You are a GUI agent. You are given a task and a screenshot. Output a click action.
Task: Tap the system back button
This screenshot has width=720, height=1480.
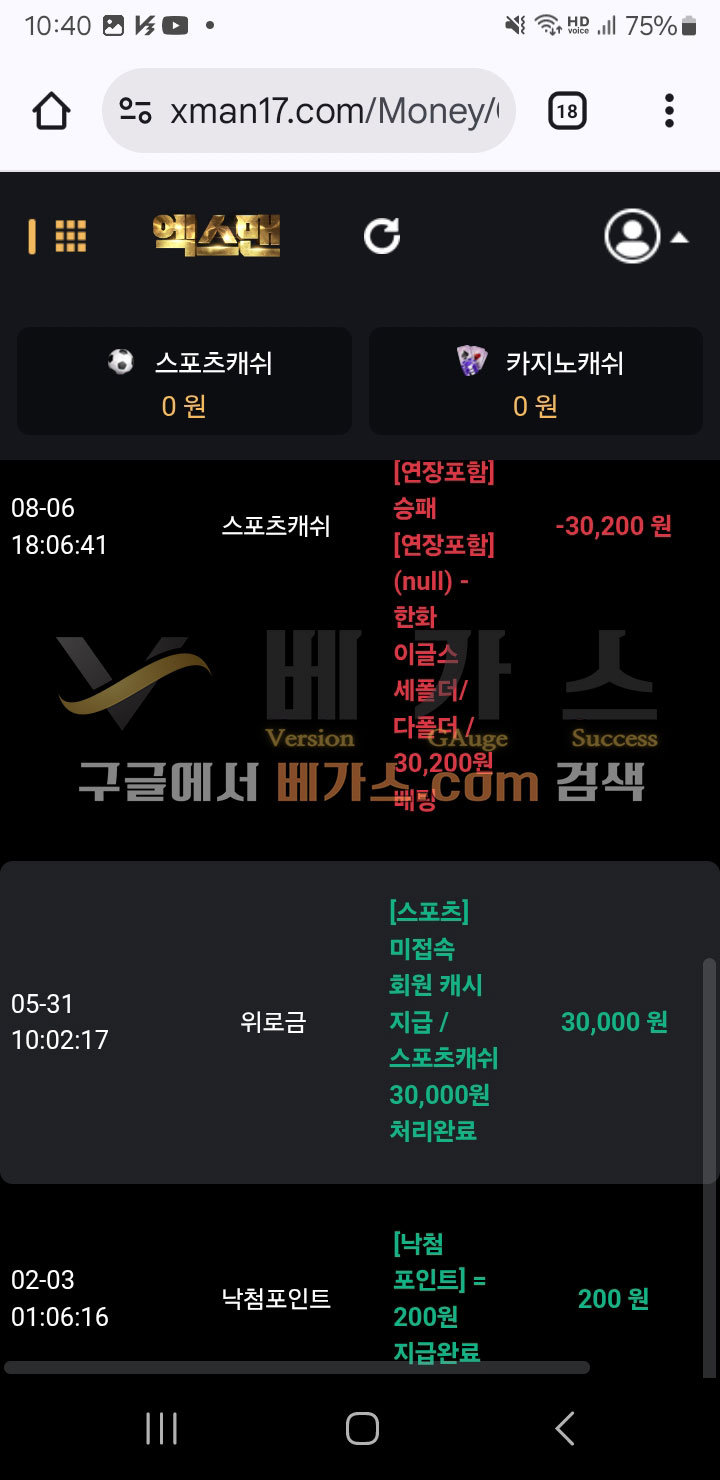[x=565, y=1428]
